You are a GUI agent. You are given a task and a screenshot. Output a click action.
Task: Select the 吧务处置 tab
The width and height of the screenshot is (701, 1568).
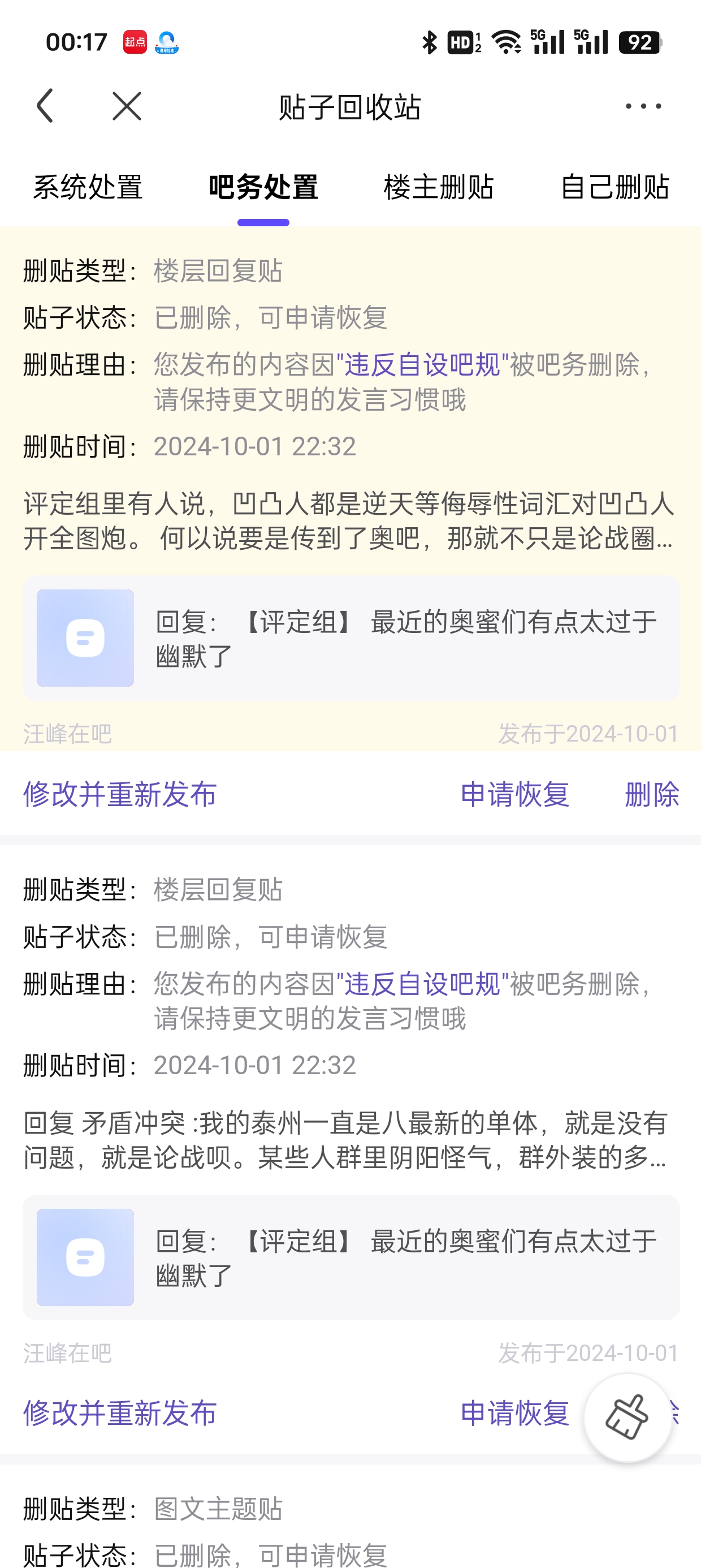click(263, 187)
